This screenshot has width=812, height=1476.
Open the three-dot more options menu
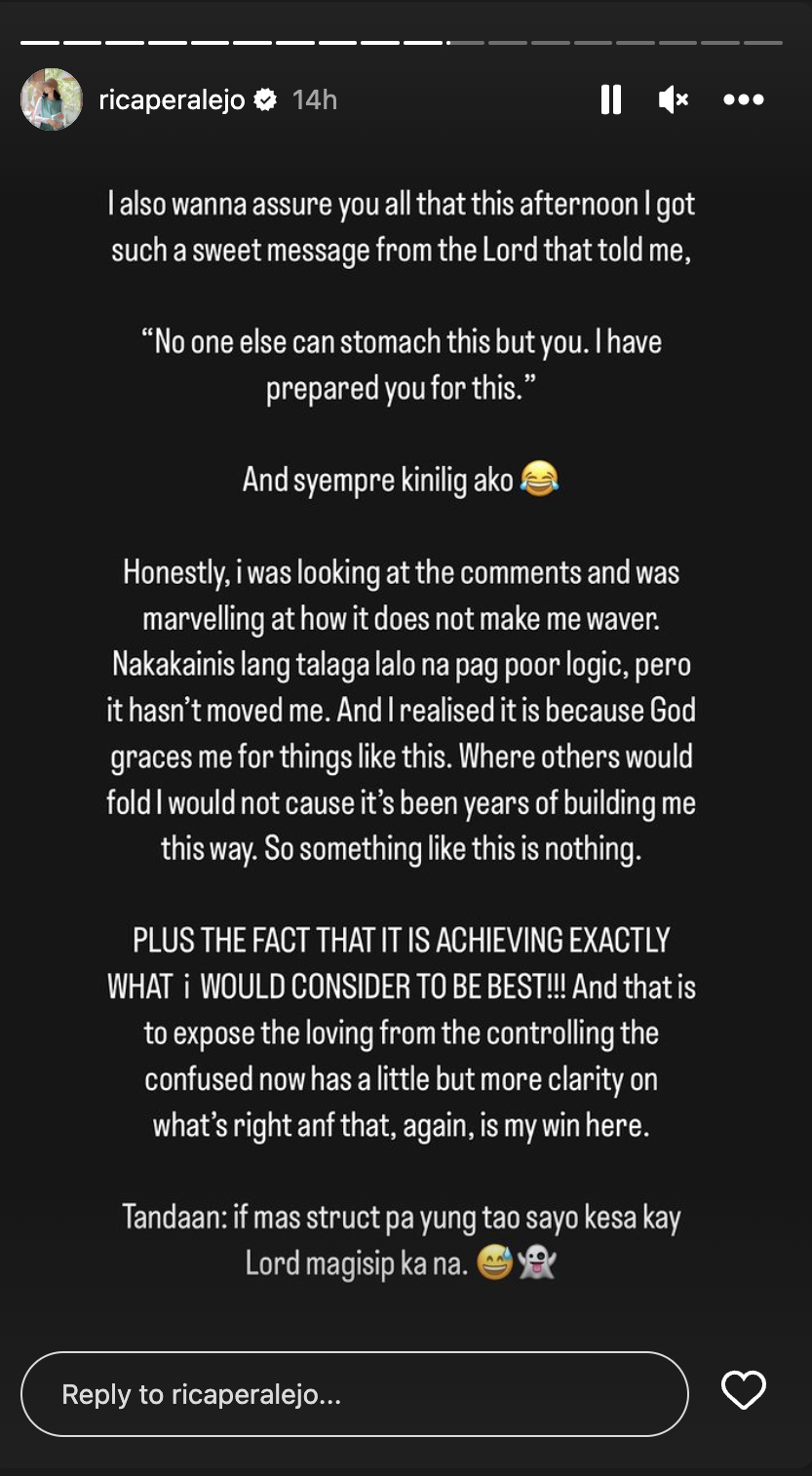pyautogui.click(x=744, y=99)
